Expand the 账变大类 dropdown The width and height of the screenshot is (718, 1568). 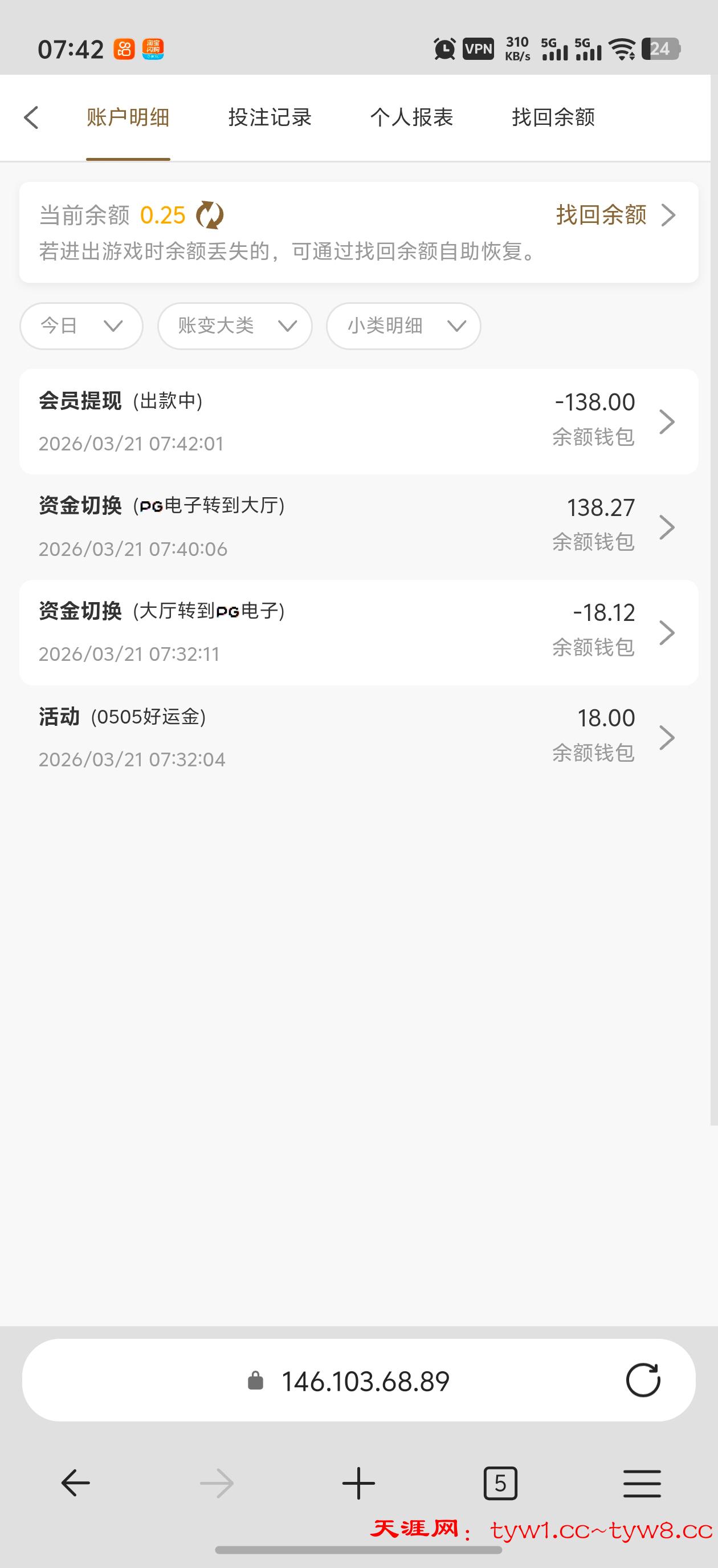click(235, 326)
